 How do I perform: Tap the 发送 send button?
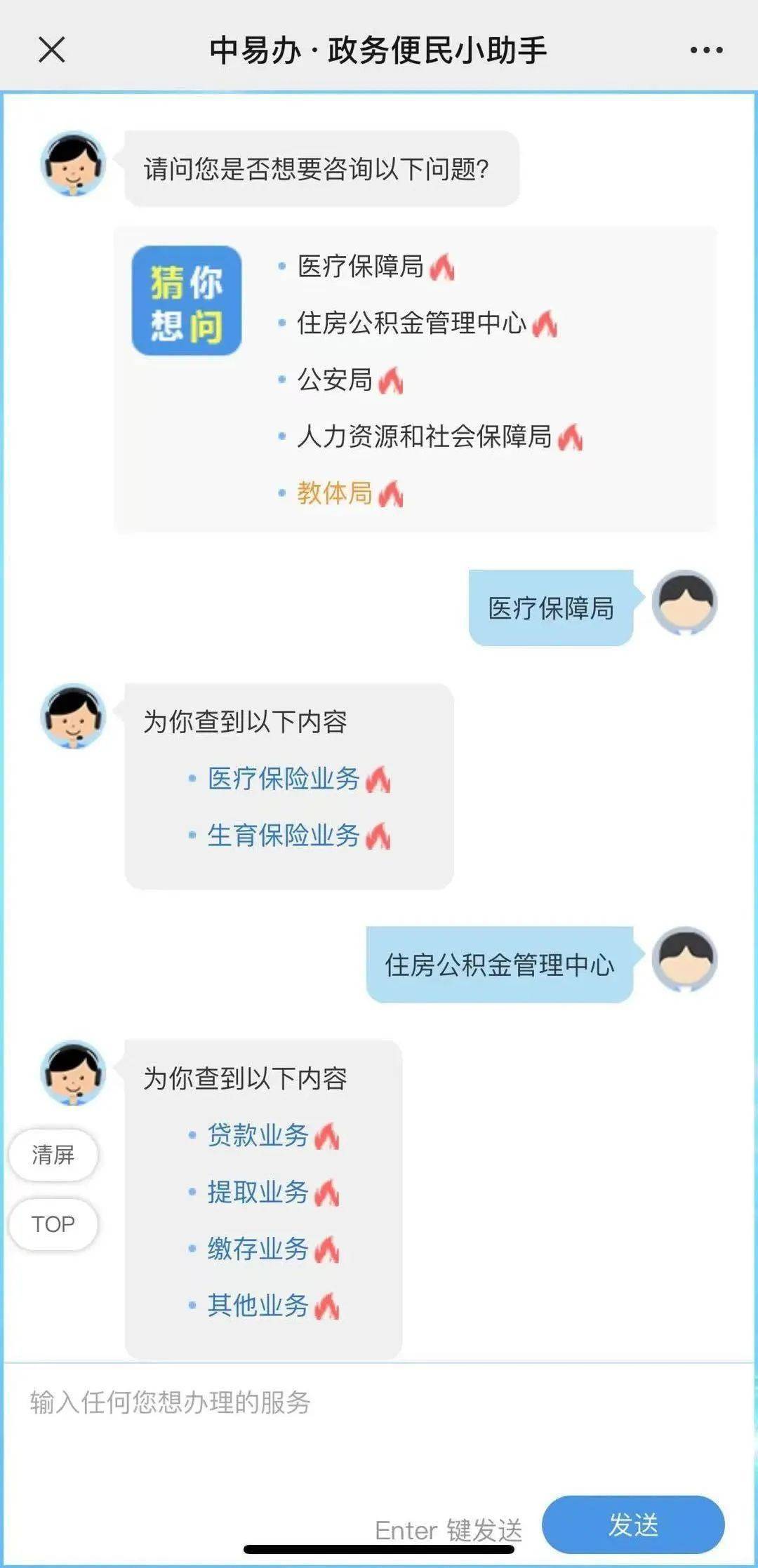[633, 1525]
